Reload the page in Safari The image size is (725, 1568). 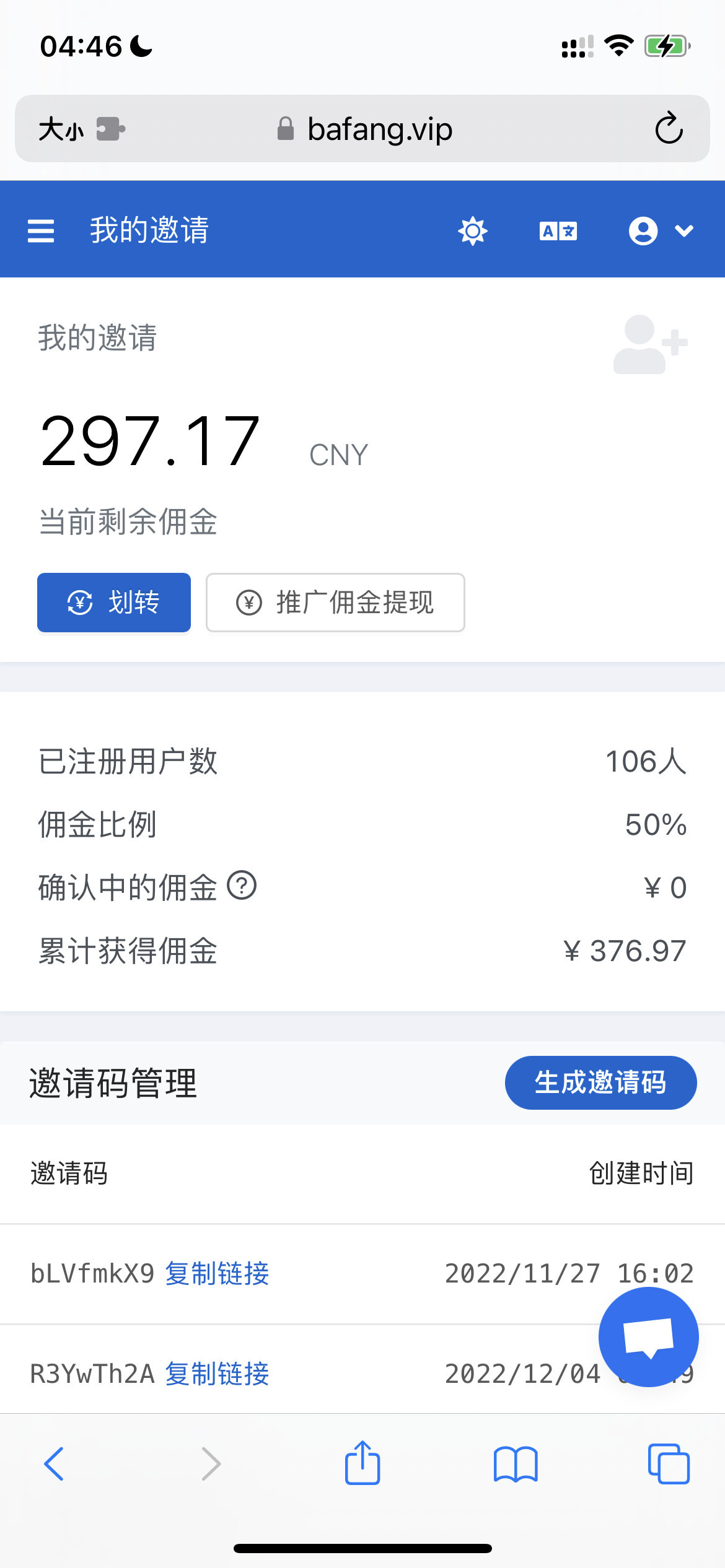coord(669,129)
